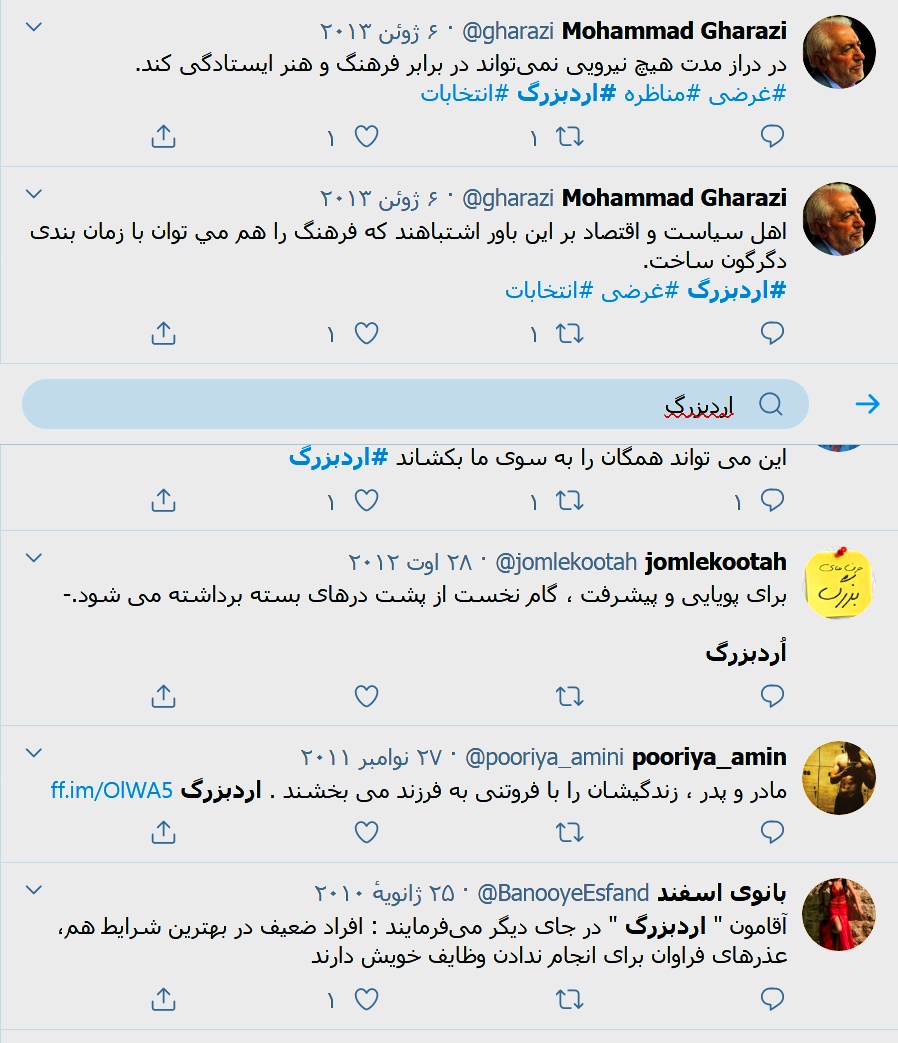The width and height of the screenshot is (898, 1043).
Task: Expand options for the Gharazi سیاست و اقتصاد tweet
Action: (33, 193)
